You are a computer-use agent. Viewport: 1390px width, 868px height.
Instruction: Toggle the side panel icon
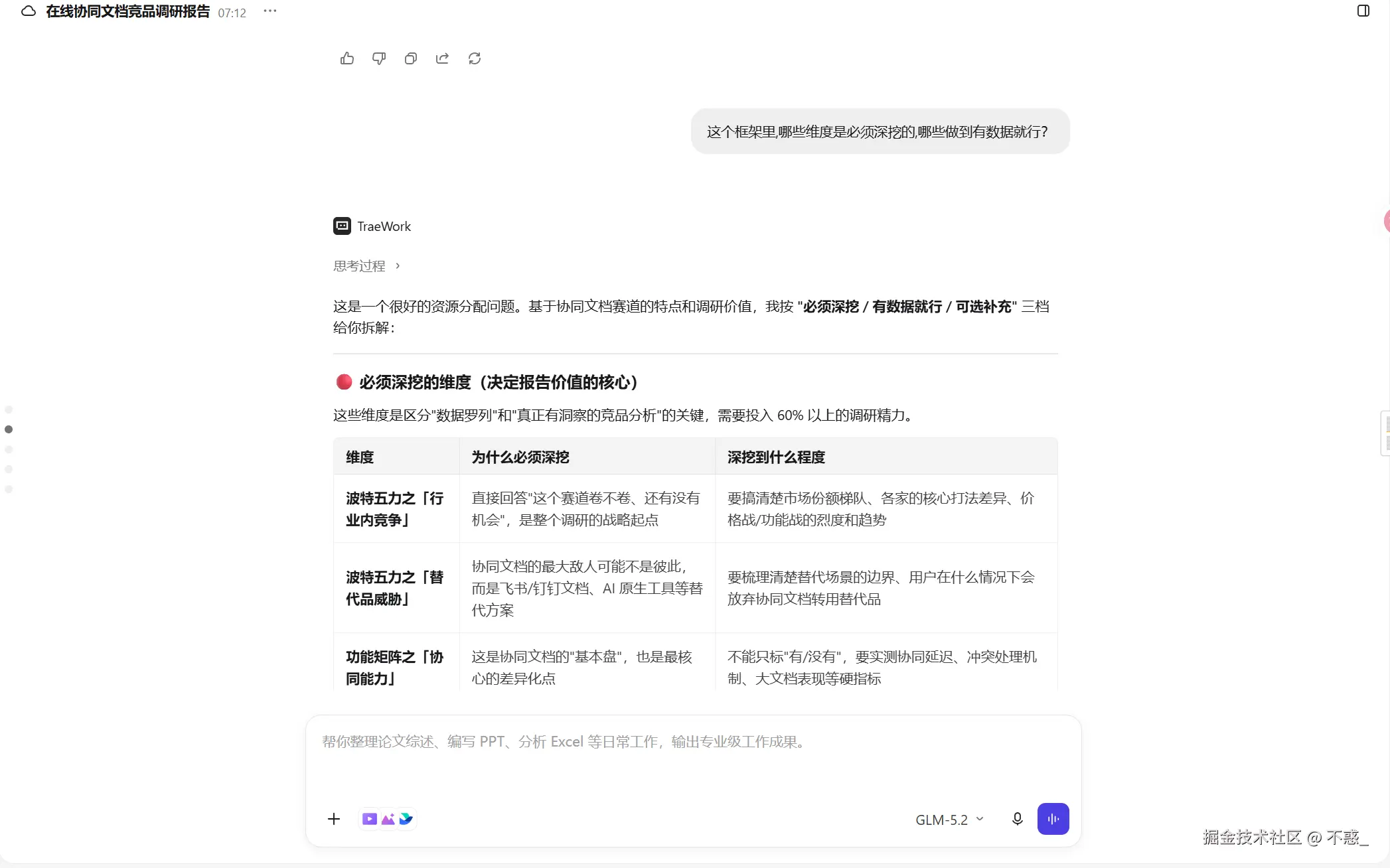1363,11
